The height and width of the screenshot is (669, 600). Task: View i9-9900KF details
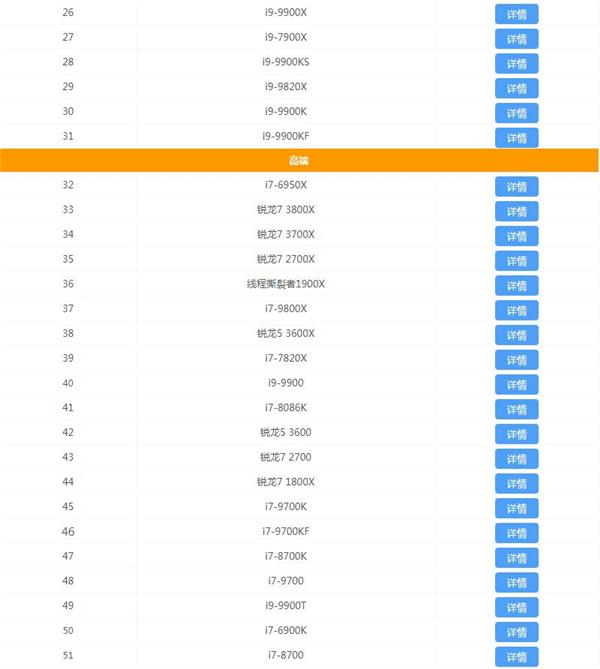point(516,137)
